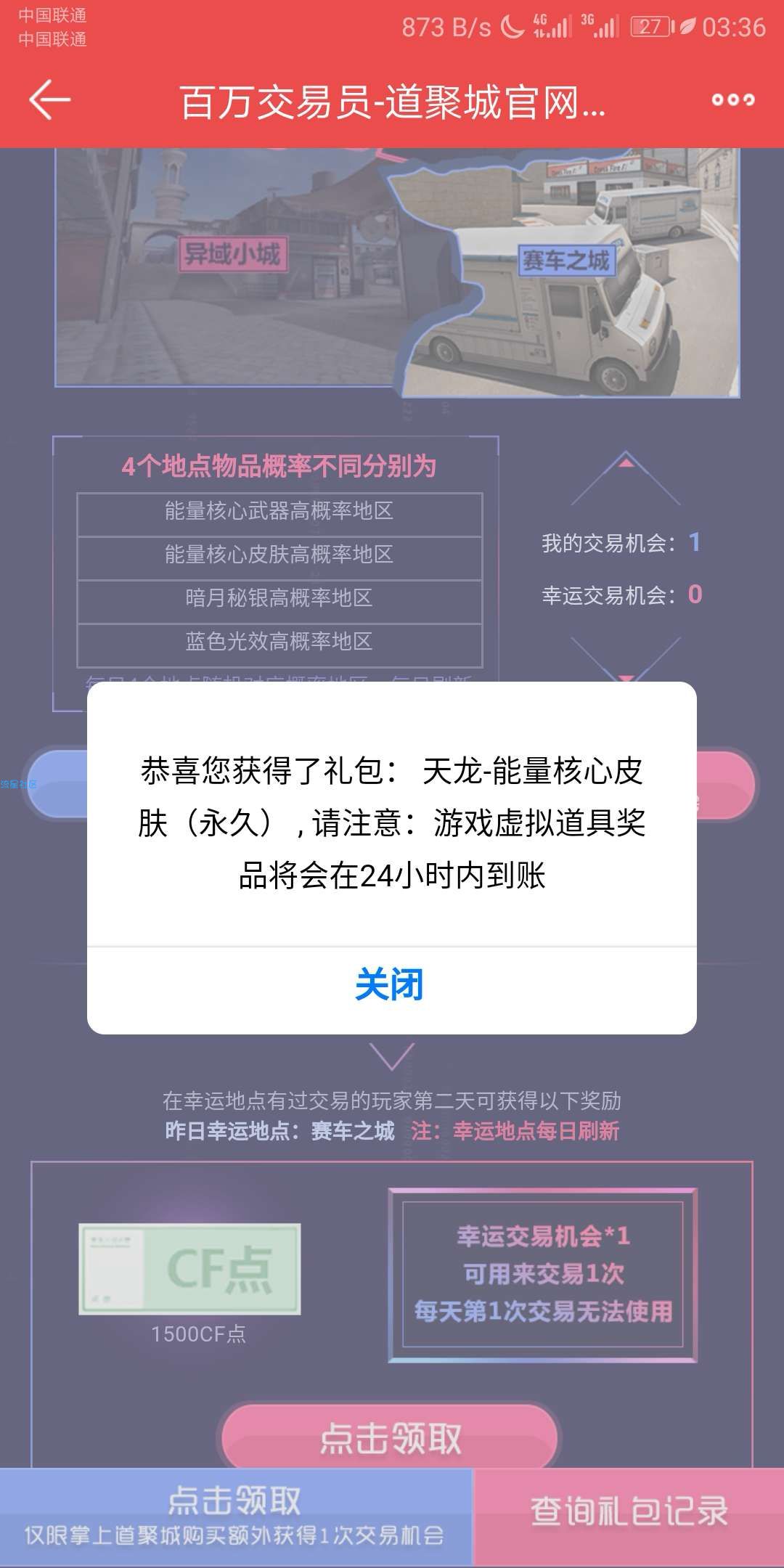Screen dimensions: 784x1568
Task: Tap 查询礼包记录 to view gift records
Action: [x=629, y=1513]
